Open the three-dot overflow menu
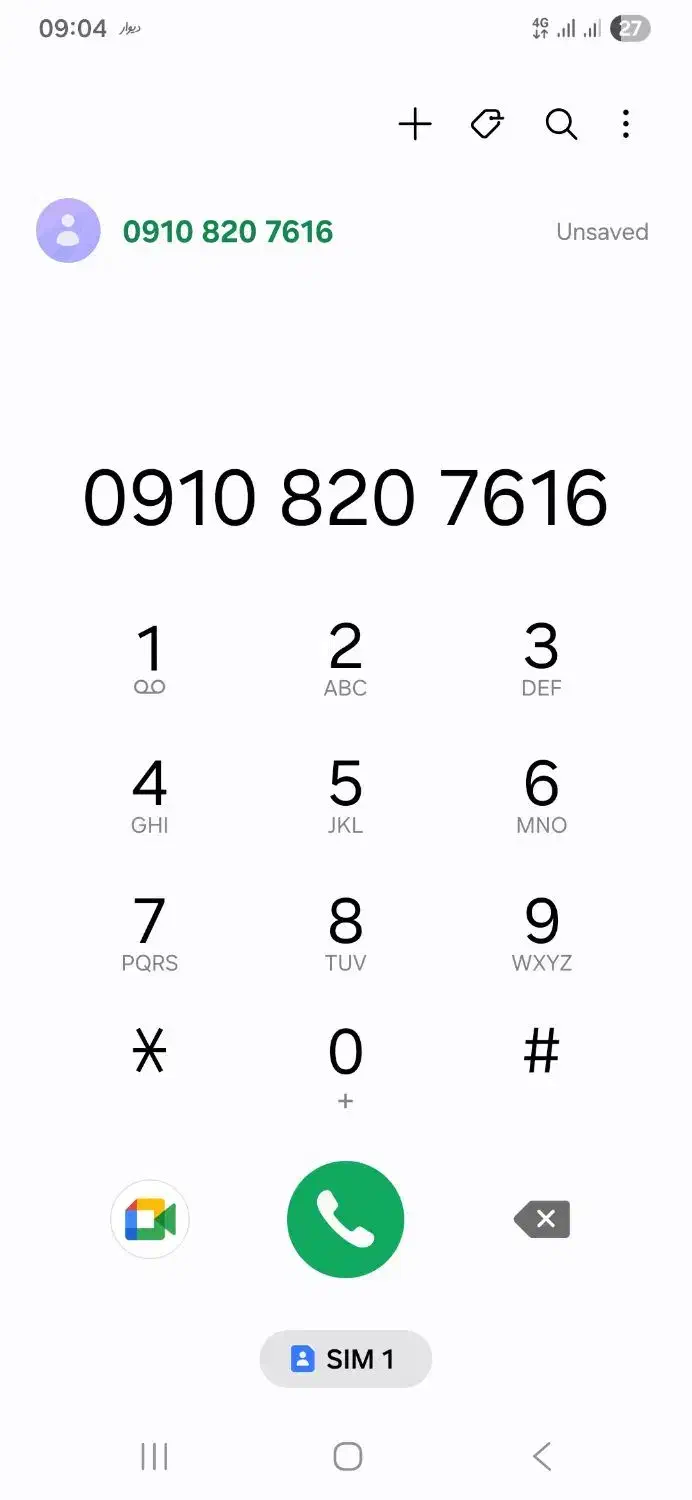The height and width of the screenshot is (1500, 692). [626, 125]
